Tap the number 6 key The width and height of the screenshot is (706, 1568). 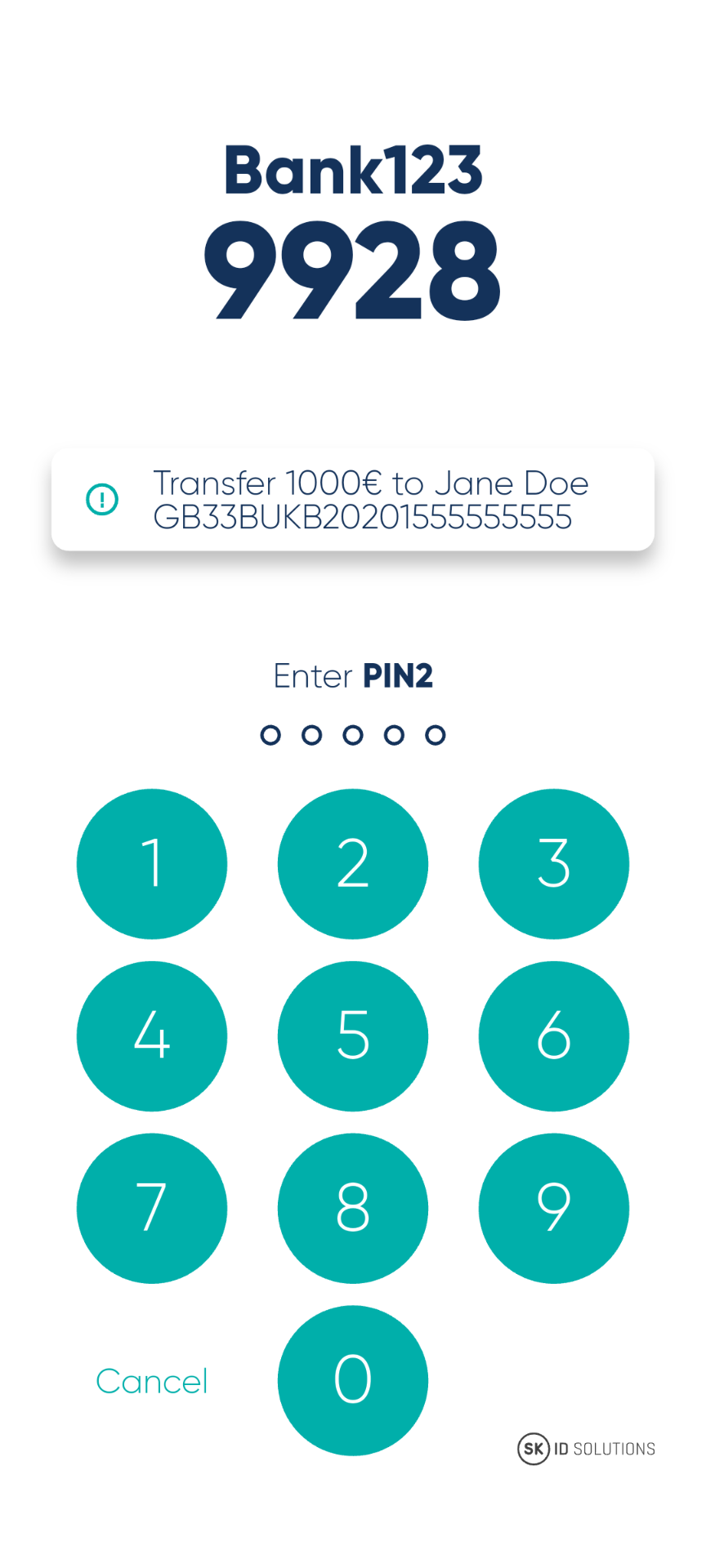click(553, 1036)
